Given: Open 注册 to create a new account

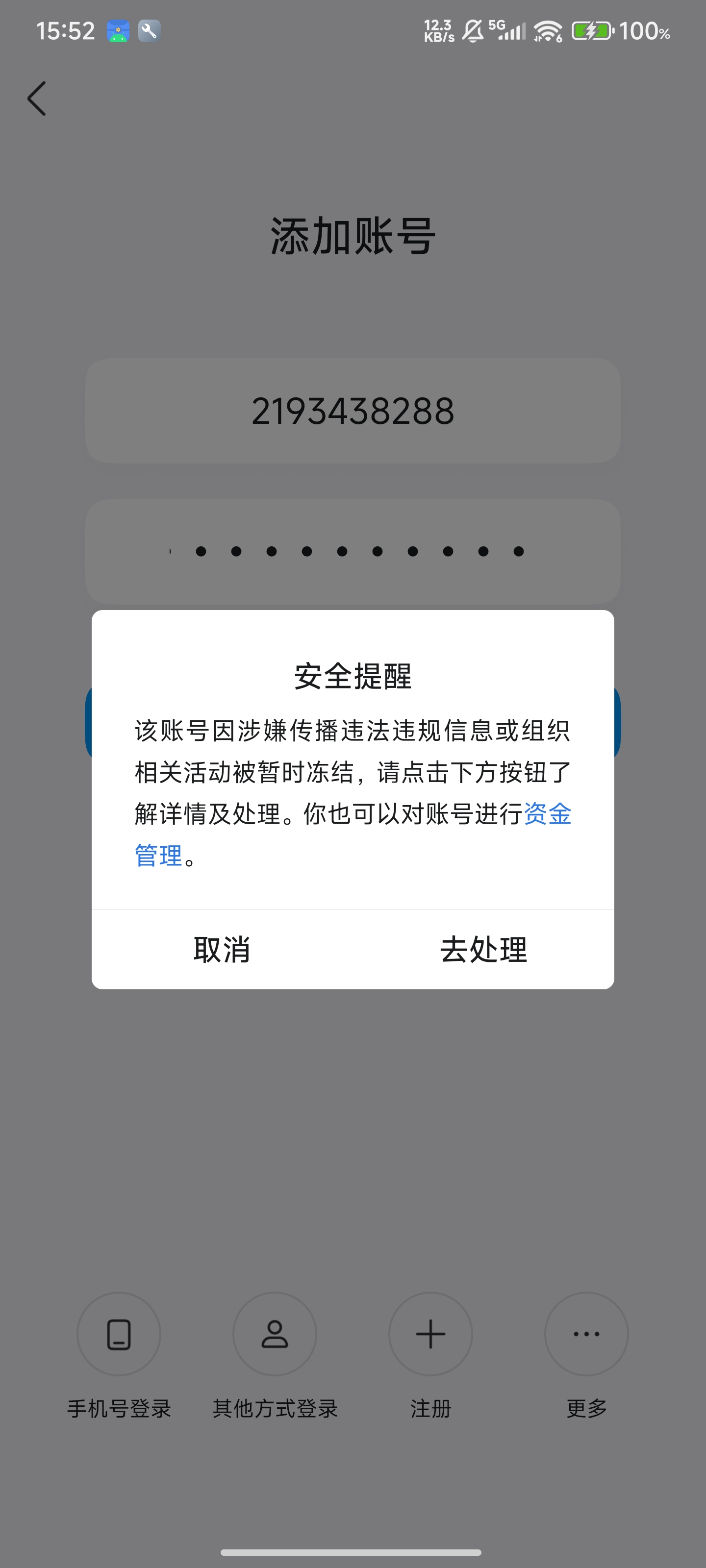Looking at the screenshot, I should [430, 1334].
